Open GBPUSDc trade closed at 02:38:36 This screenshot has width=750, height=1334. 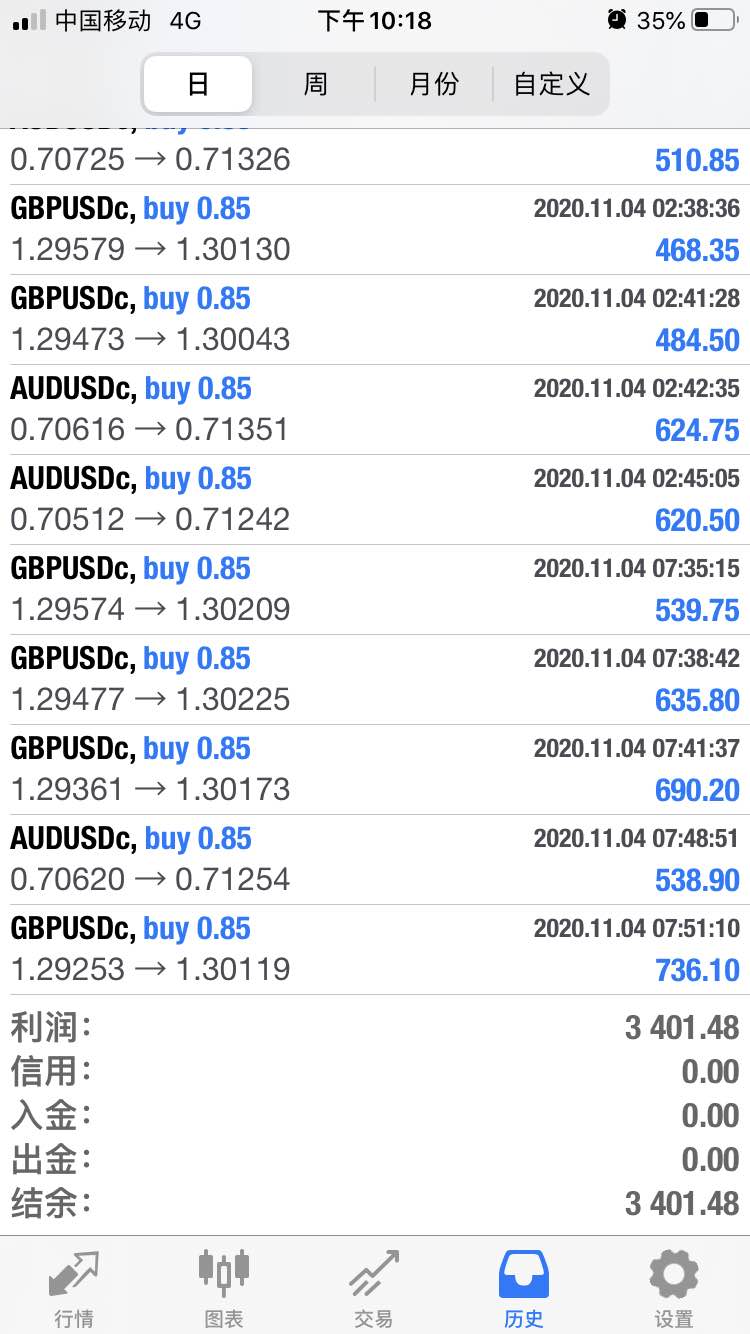click(x=375, y=229)
